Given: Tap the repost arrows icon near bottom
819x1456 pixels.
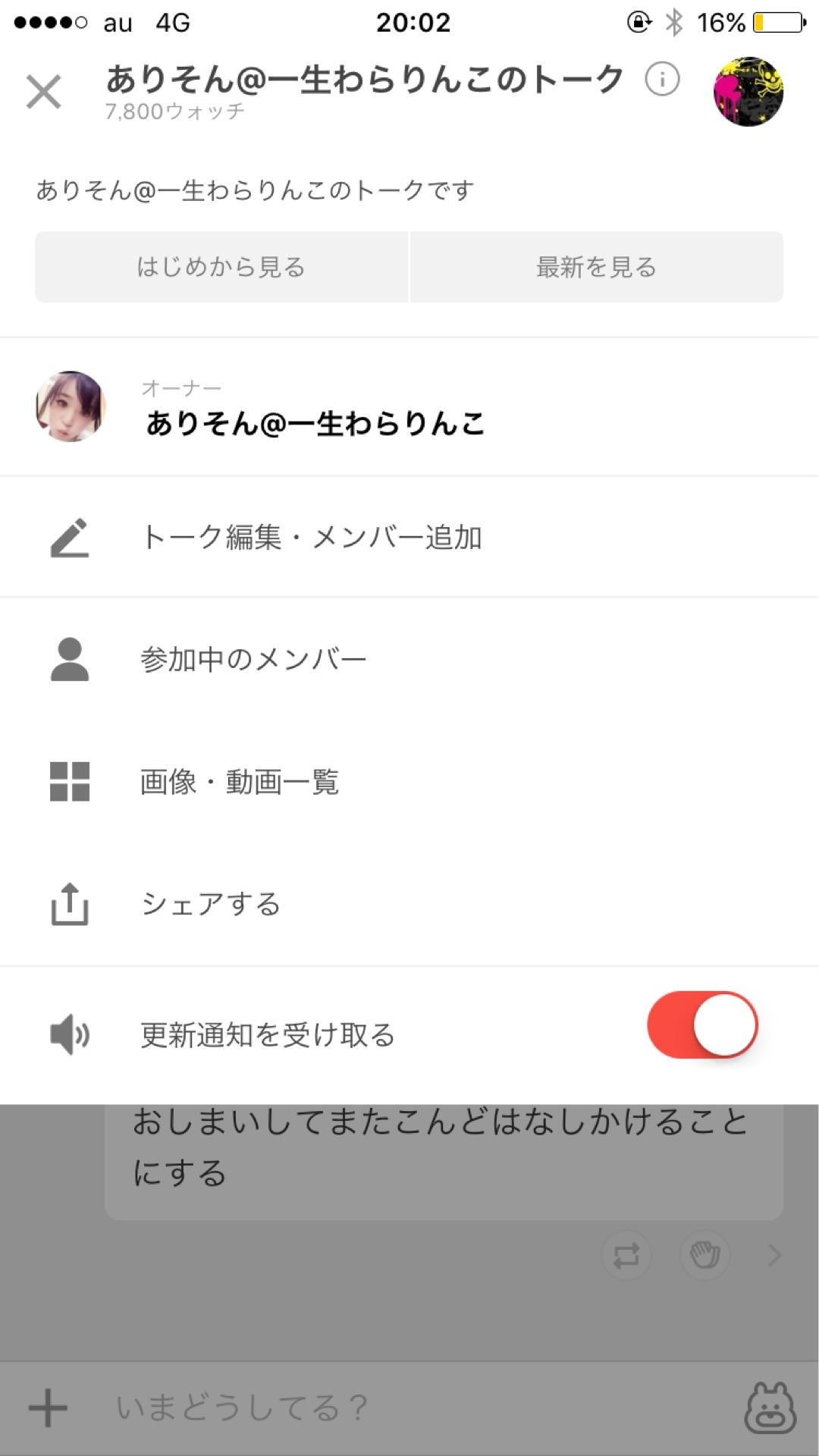Looking at the screenshot, I should point(626,1255).
